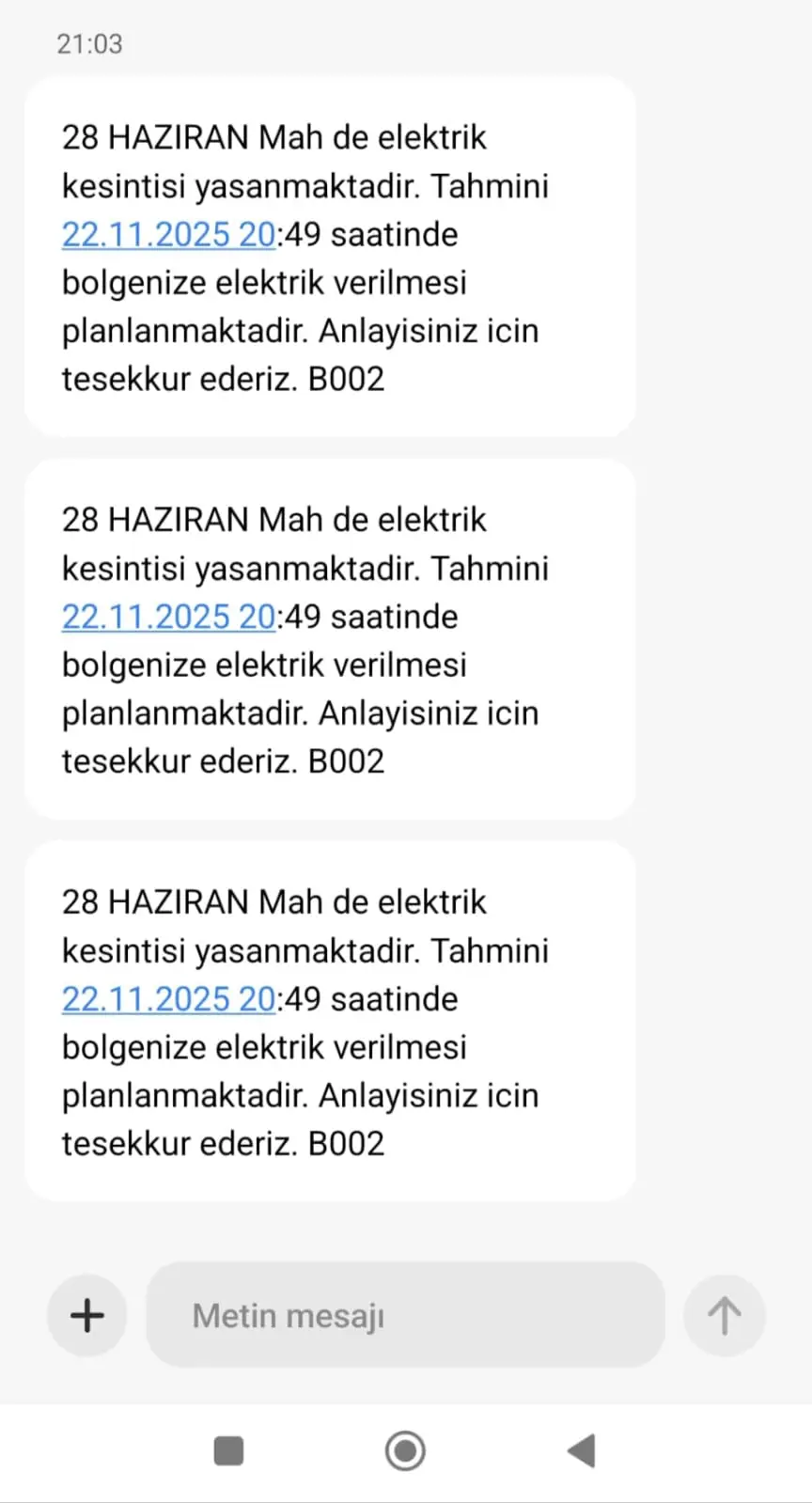Image resolution: width=812 pixels, height=1503 pixels.
Task: Select the first power outage message bubble
Action: pos(329,258)
